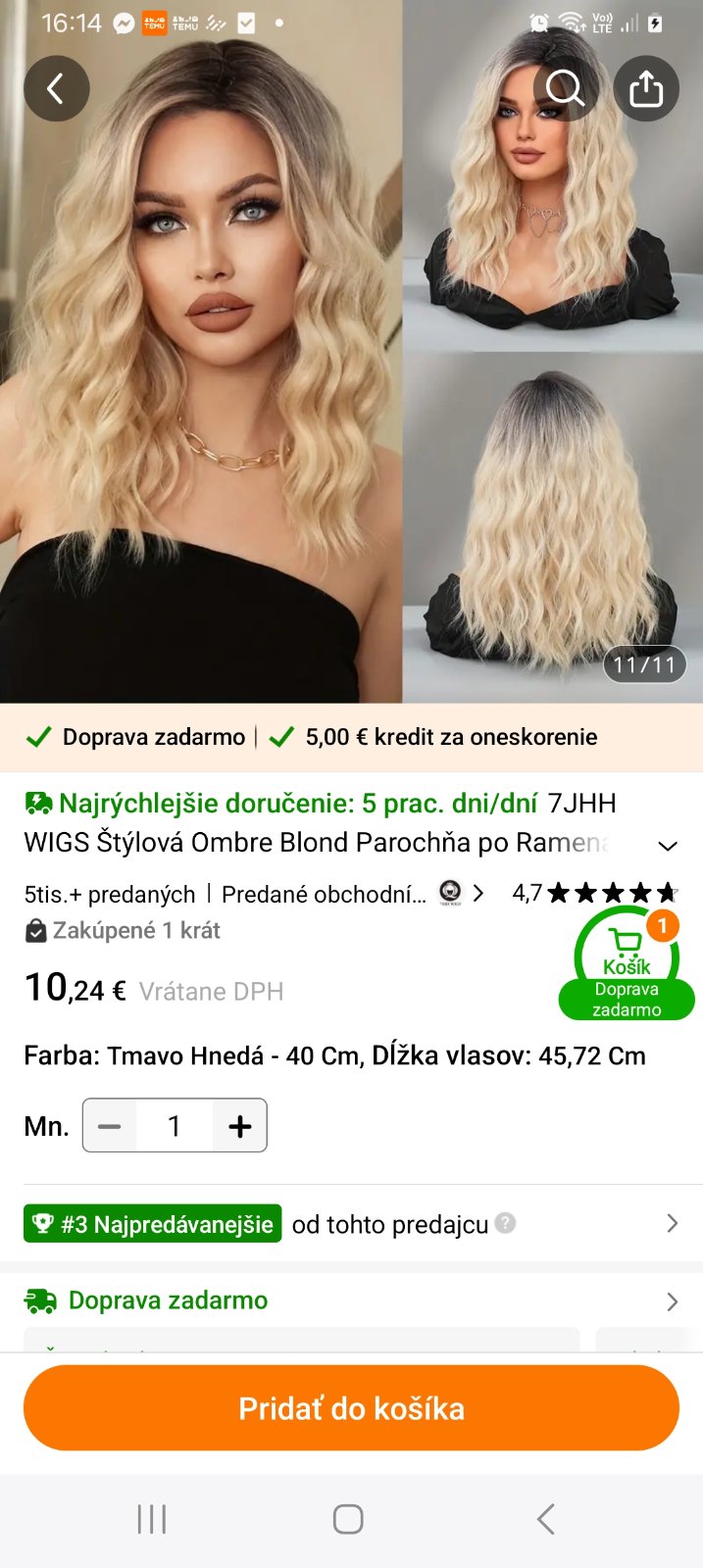
Task: Open the bestseller info question mark
Action: click(505, 1223)
